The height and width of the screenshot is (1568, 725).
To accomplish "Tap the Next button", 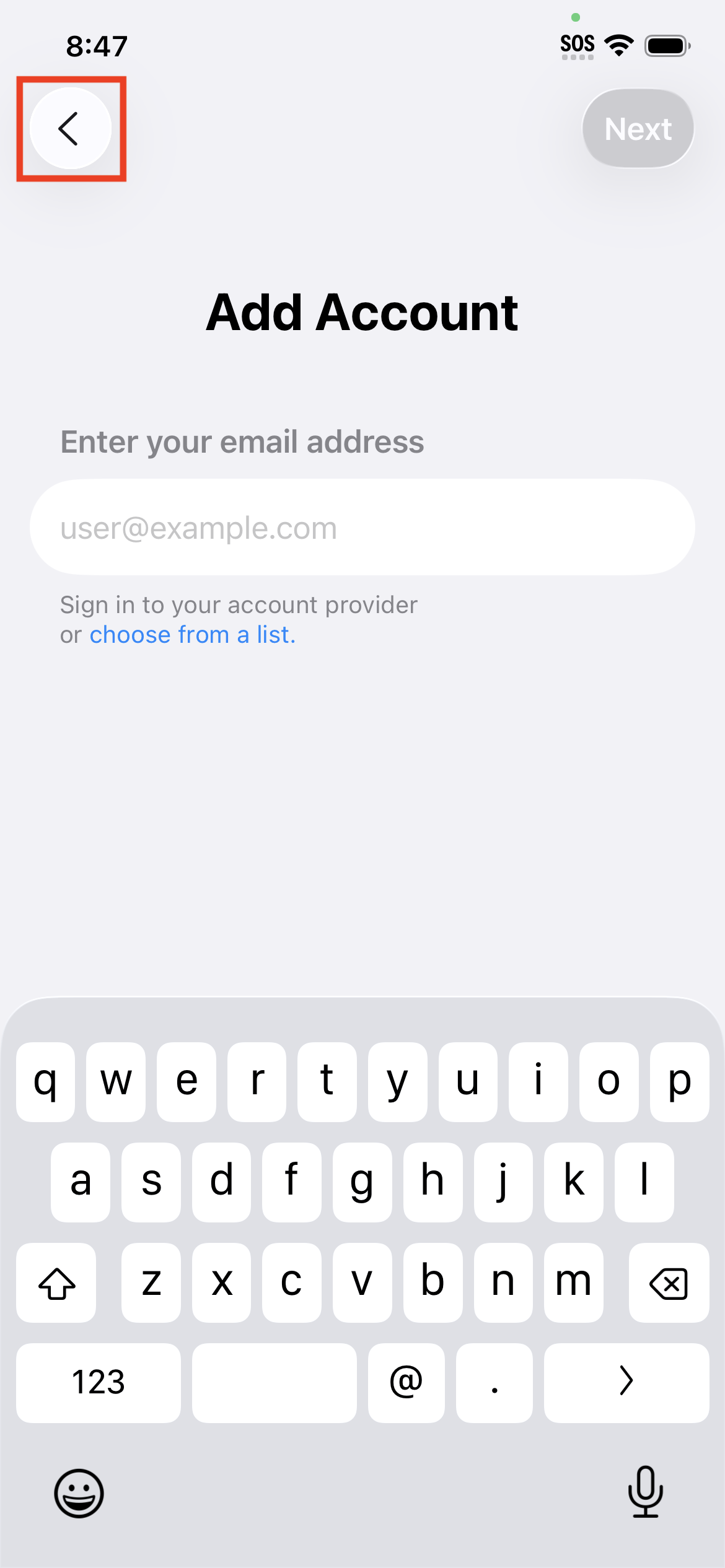I will [x=638, y=129].
